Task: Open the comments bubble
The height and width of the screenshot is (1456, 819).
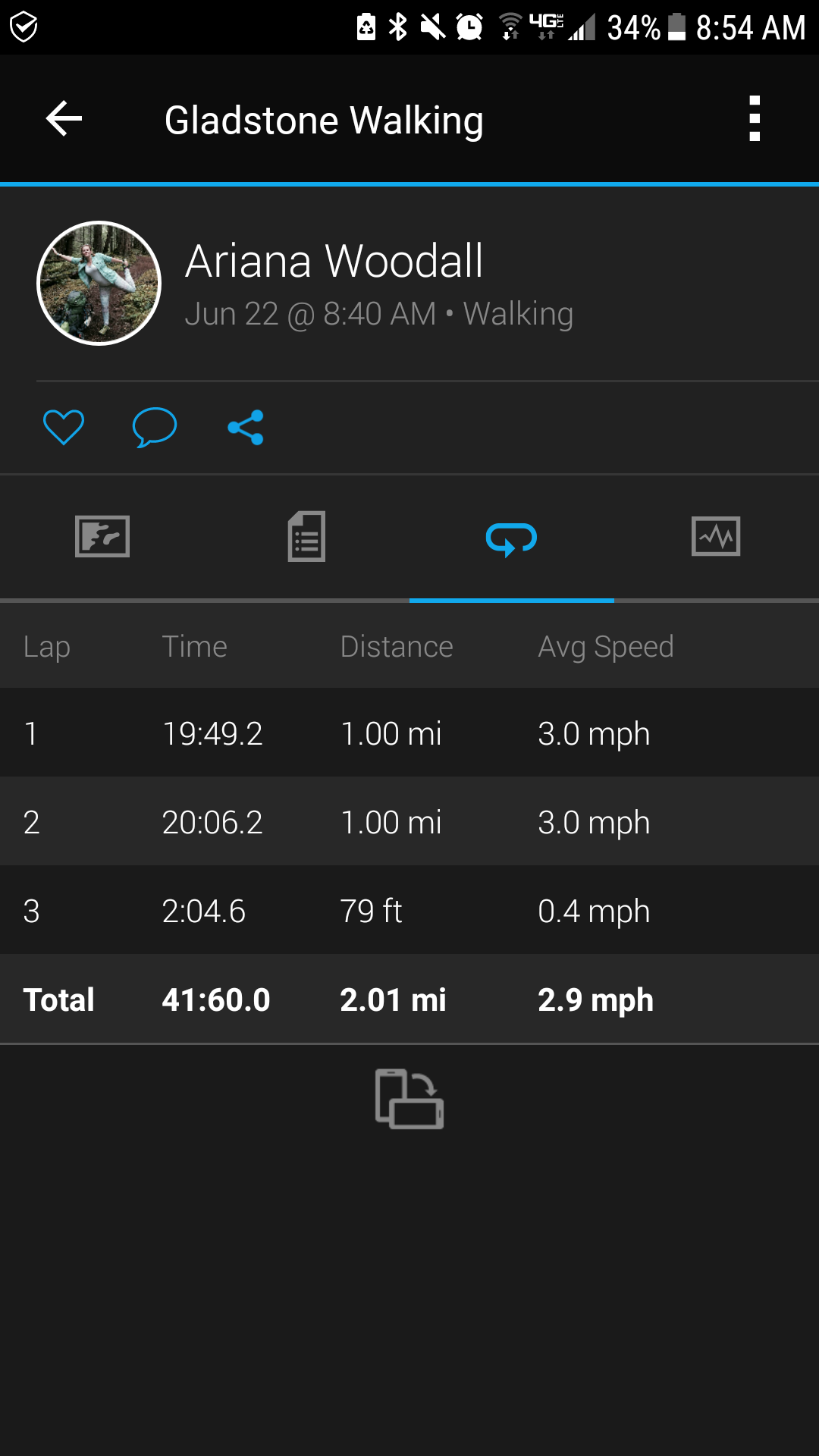Action: (x=155, y=427)
